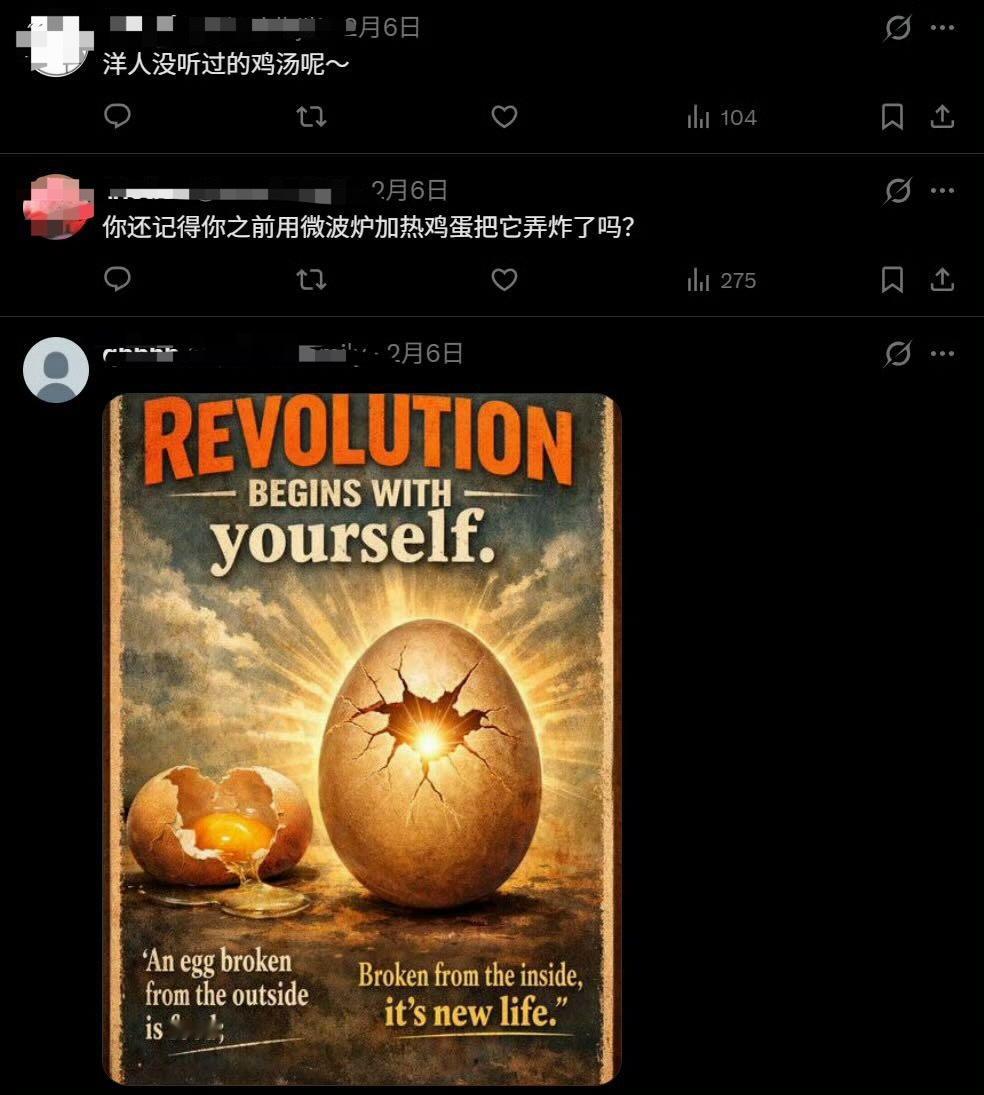Open more options menu on the second comment

pyautogui.click(x=940, y=190)
